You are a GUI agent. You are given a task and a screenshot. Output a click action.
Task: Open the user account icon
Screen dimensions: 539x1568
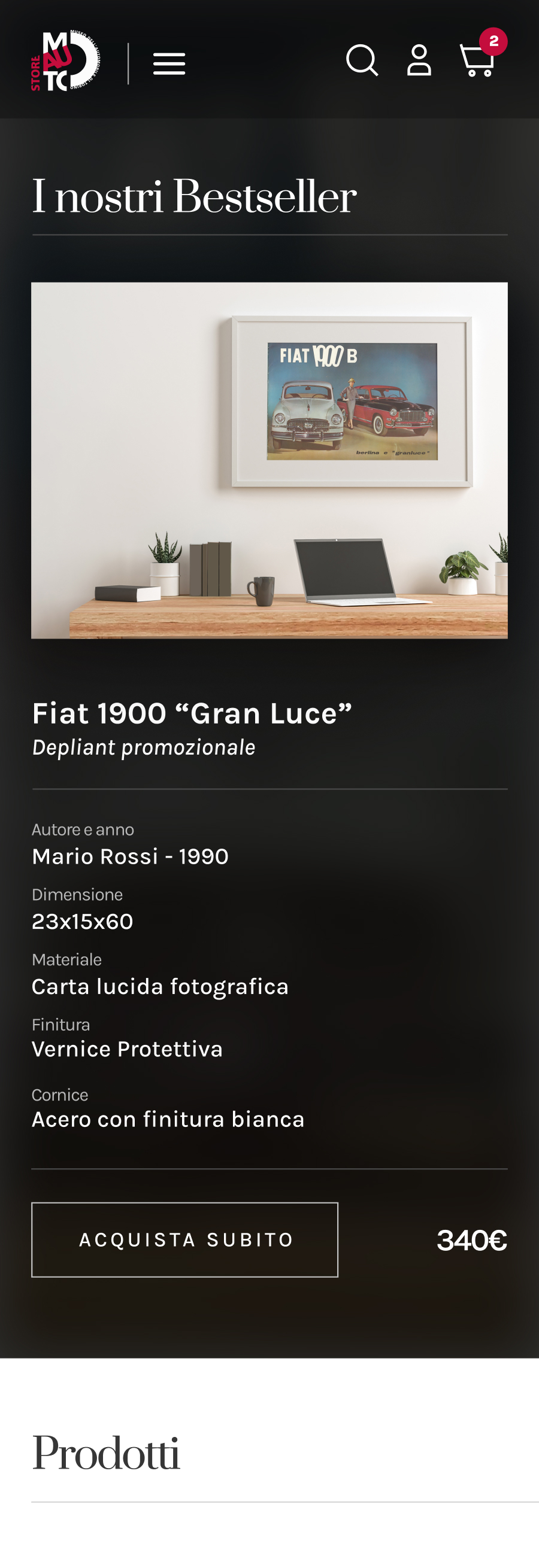tap(419, 61)
